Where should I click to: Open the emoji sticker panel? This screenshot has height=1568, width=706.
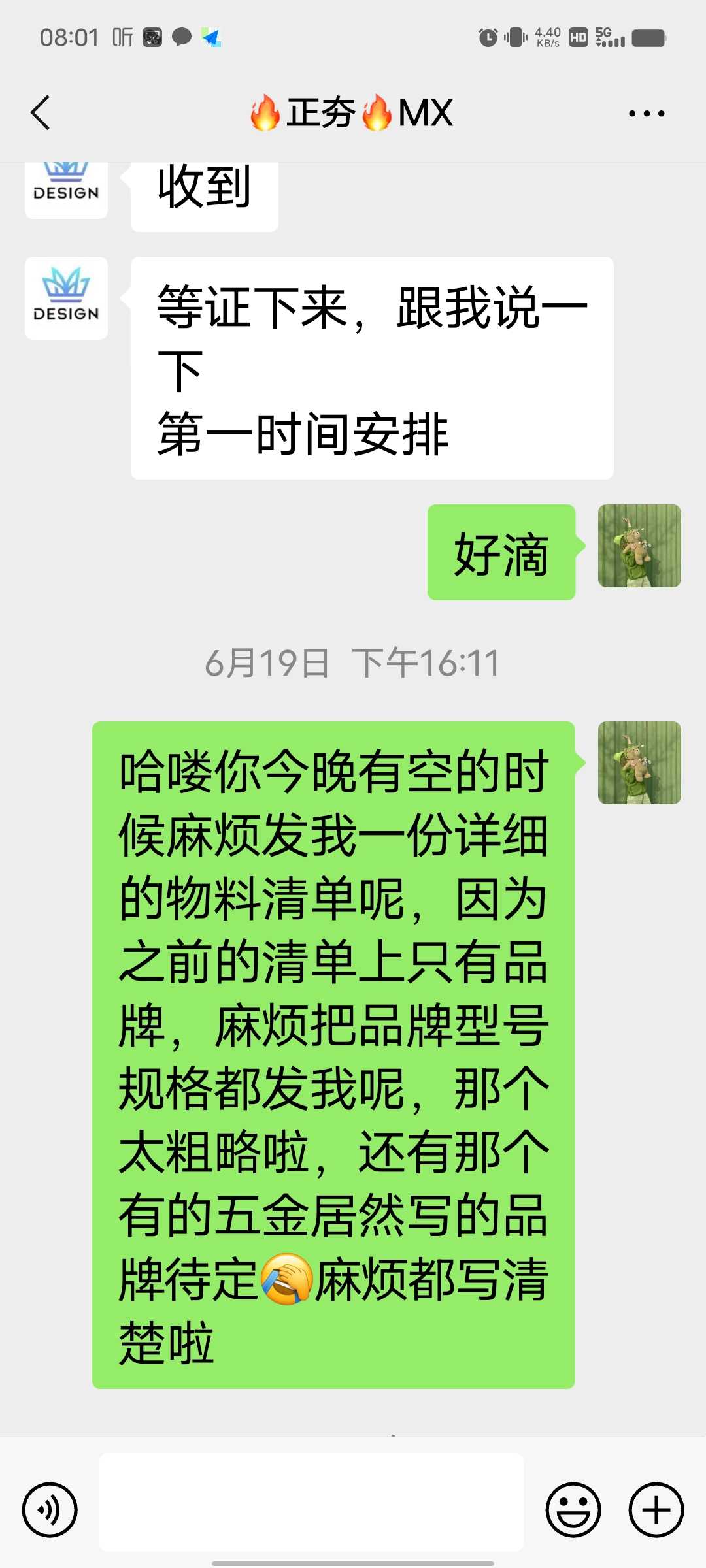[573, 1510]
